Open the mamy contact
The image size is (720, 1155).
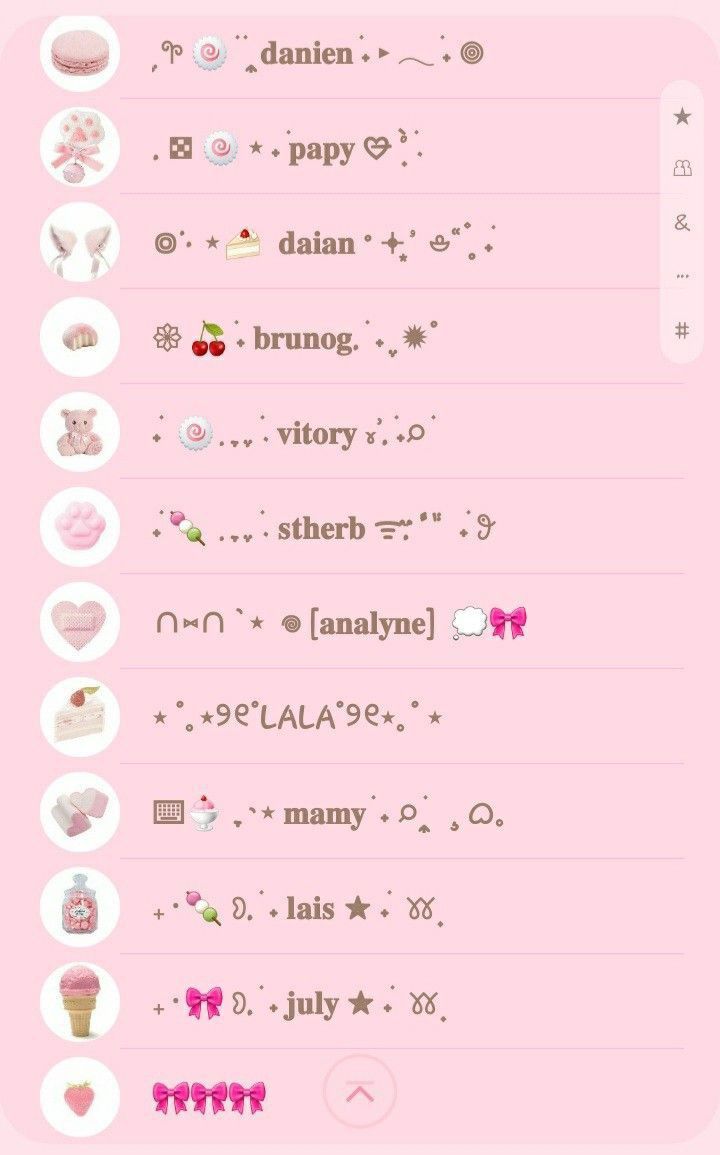[x=360, y=812]
